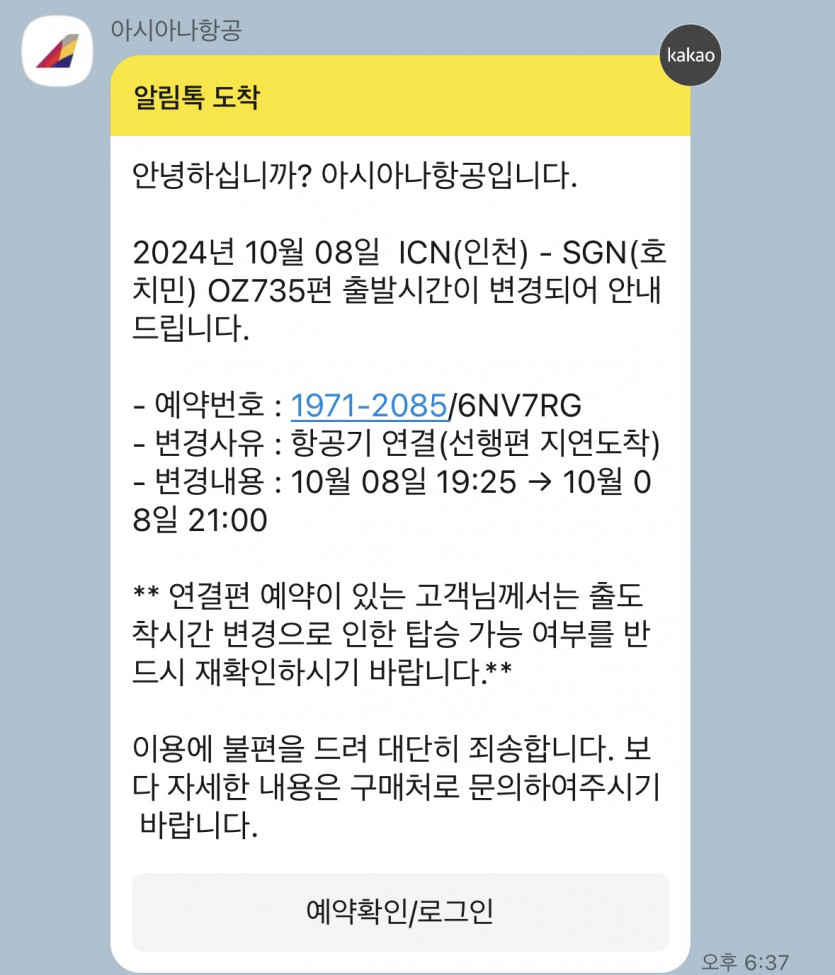Tap the 1971-2085 reservation number link
The width and height of the screenshot is (835, 975).
pos(368,405)
